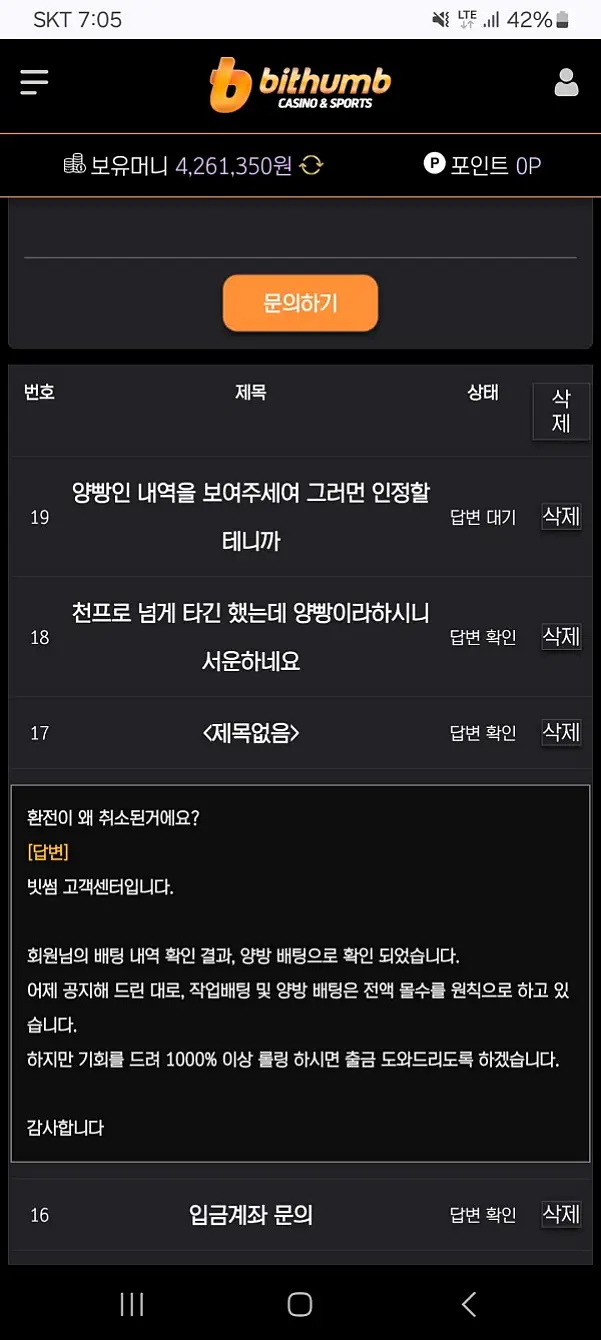Delete inquiry number 18
Image resolution: width=601 pixels, height=1340 pixels.
[561, 637]
